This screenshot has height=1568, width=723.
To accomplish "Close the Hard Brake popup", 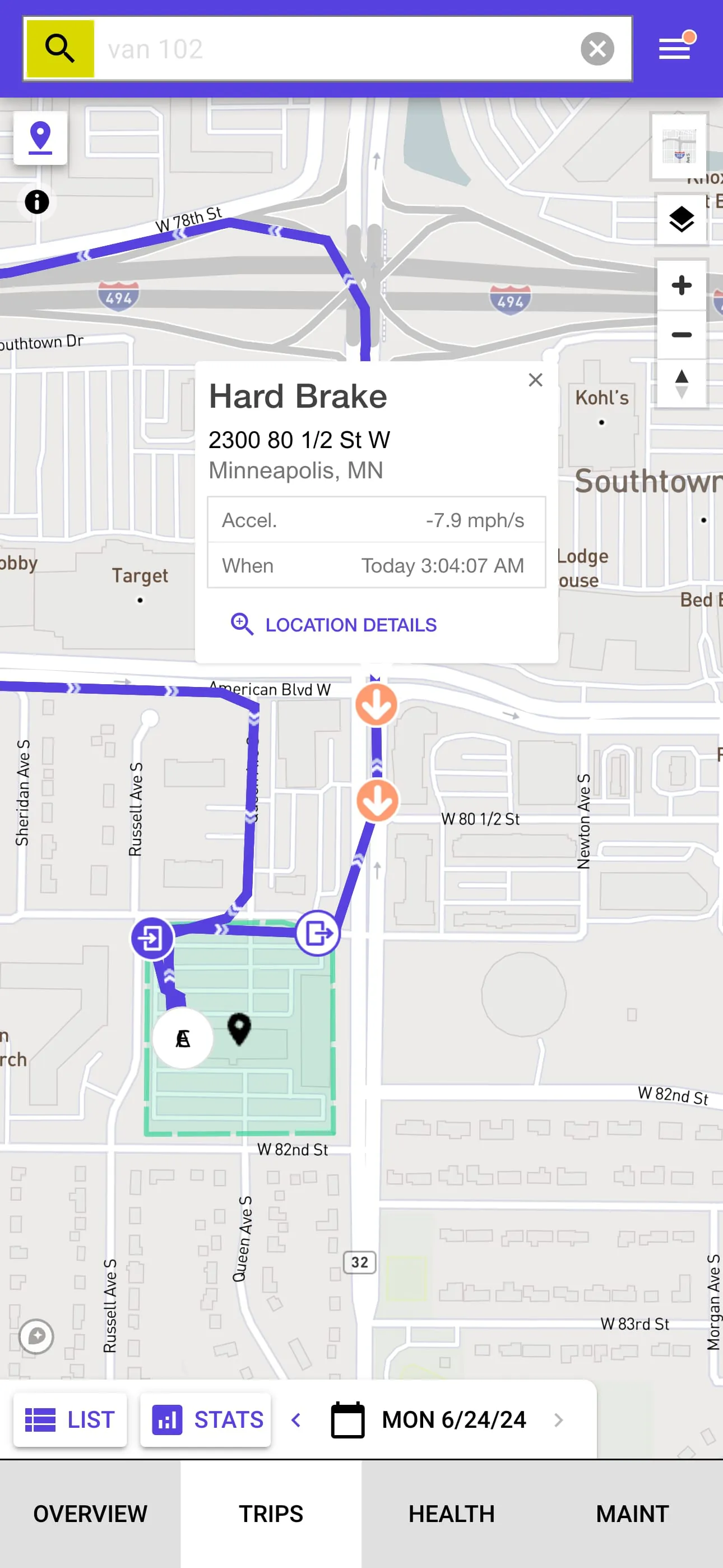I will (535, 380).
